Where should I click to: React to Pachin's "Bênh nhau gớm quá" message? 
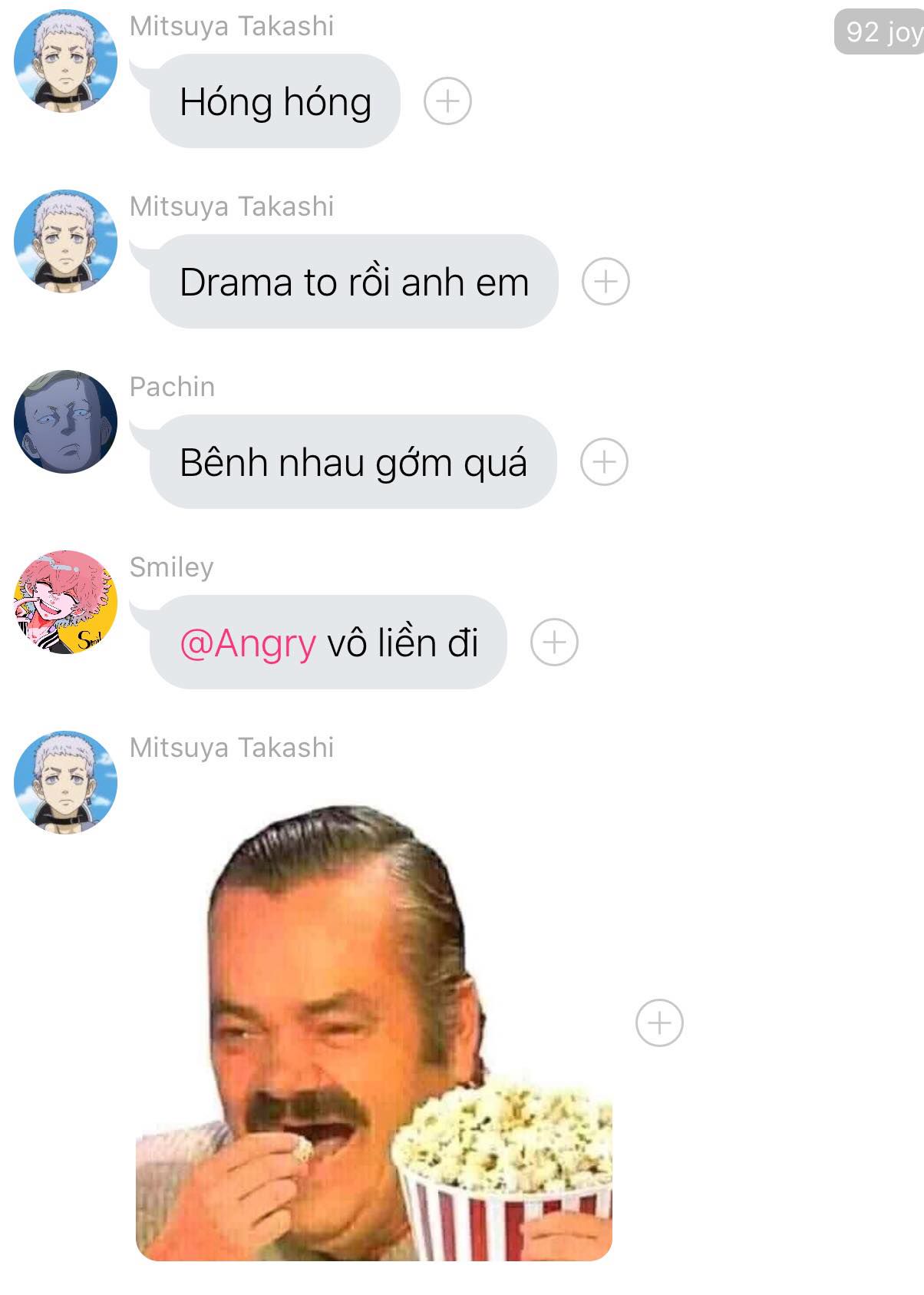coord(604,462)
